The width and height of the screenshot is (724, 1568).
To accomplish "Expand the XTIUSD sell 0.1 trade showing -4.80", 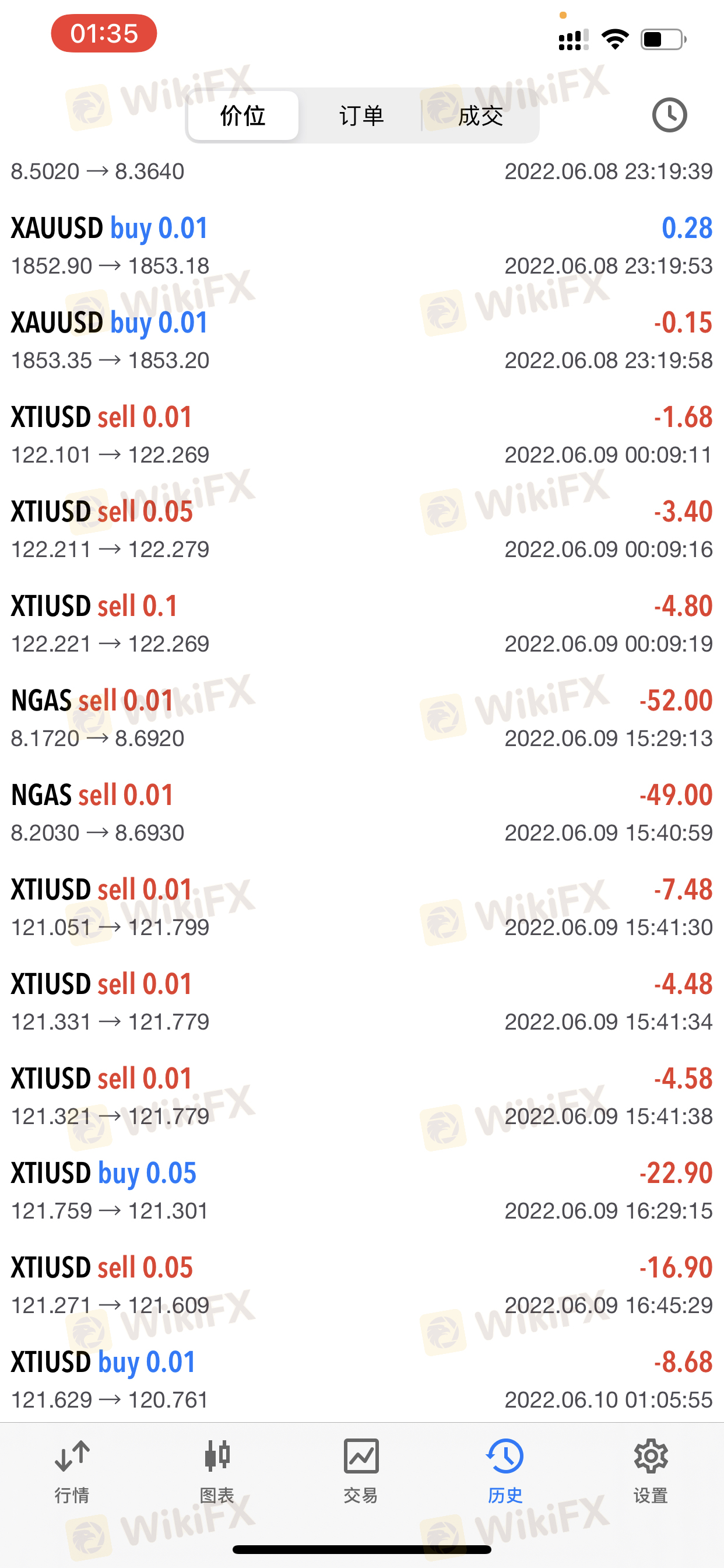I will [362, 624].
